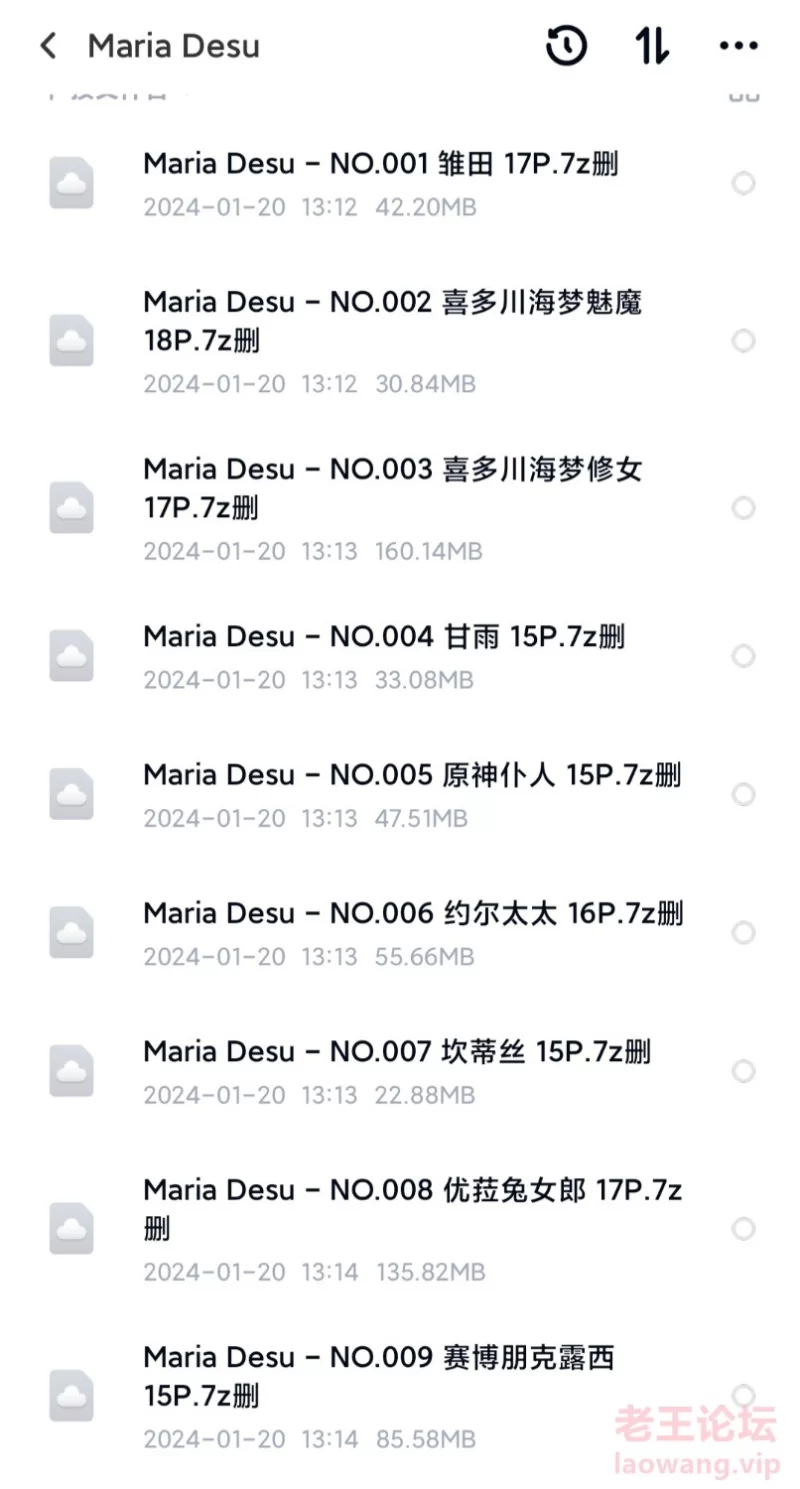Image resolution: width=800 pixels, height=1489 pixels.
Task: Open file NO.009 赛博朋克露西 15P.7z
Action: (x=400, y=1396)
